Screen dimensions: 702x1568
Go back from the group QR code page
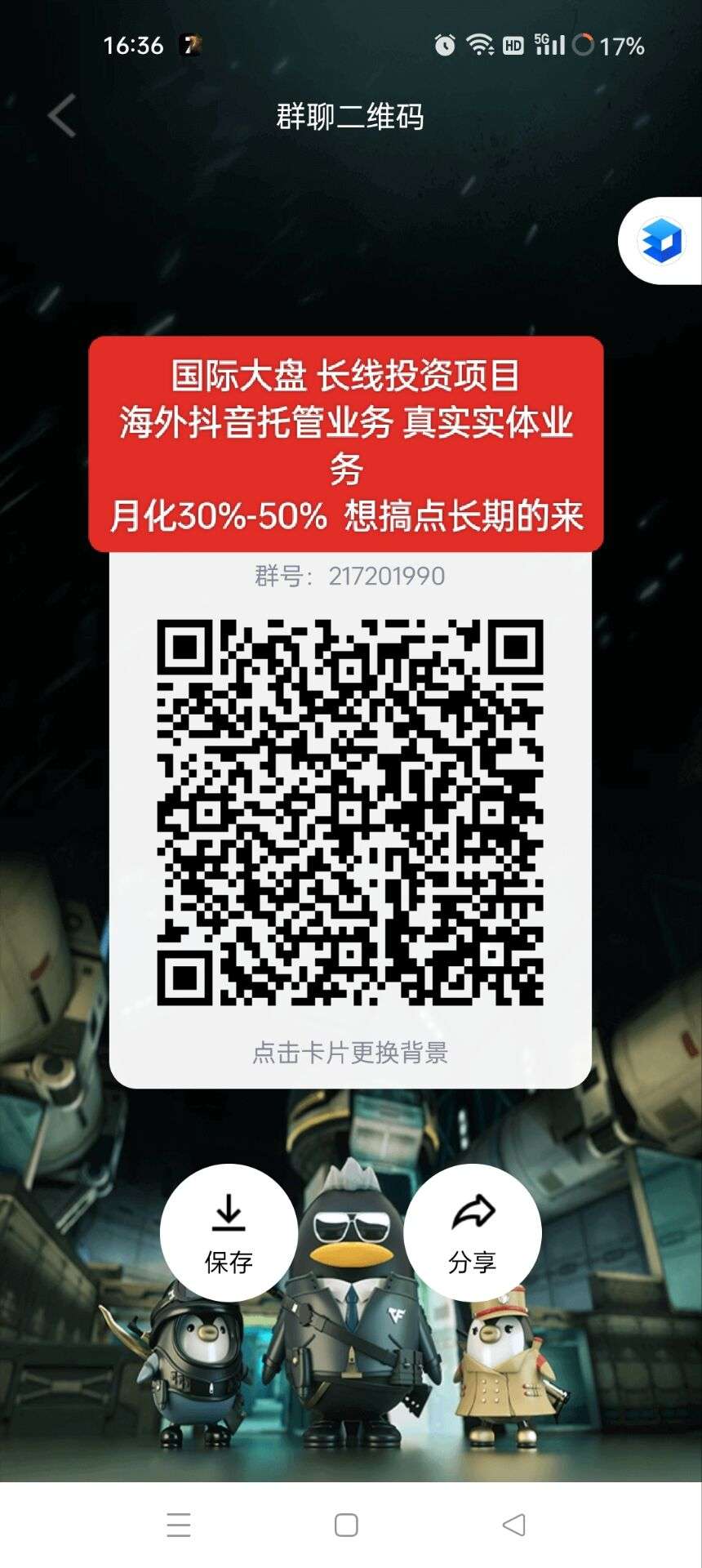click(x=62, y=115)
